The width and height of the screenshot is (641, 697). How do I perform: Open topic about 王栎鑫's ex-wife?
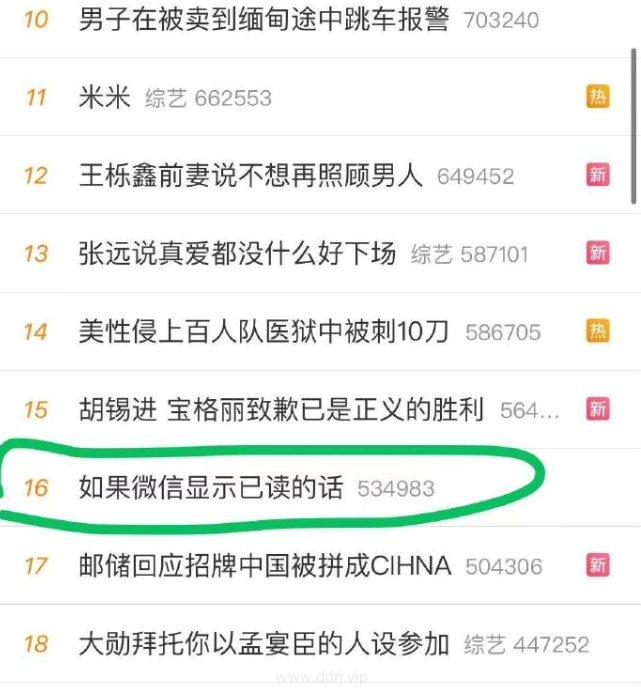[252, 175]
